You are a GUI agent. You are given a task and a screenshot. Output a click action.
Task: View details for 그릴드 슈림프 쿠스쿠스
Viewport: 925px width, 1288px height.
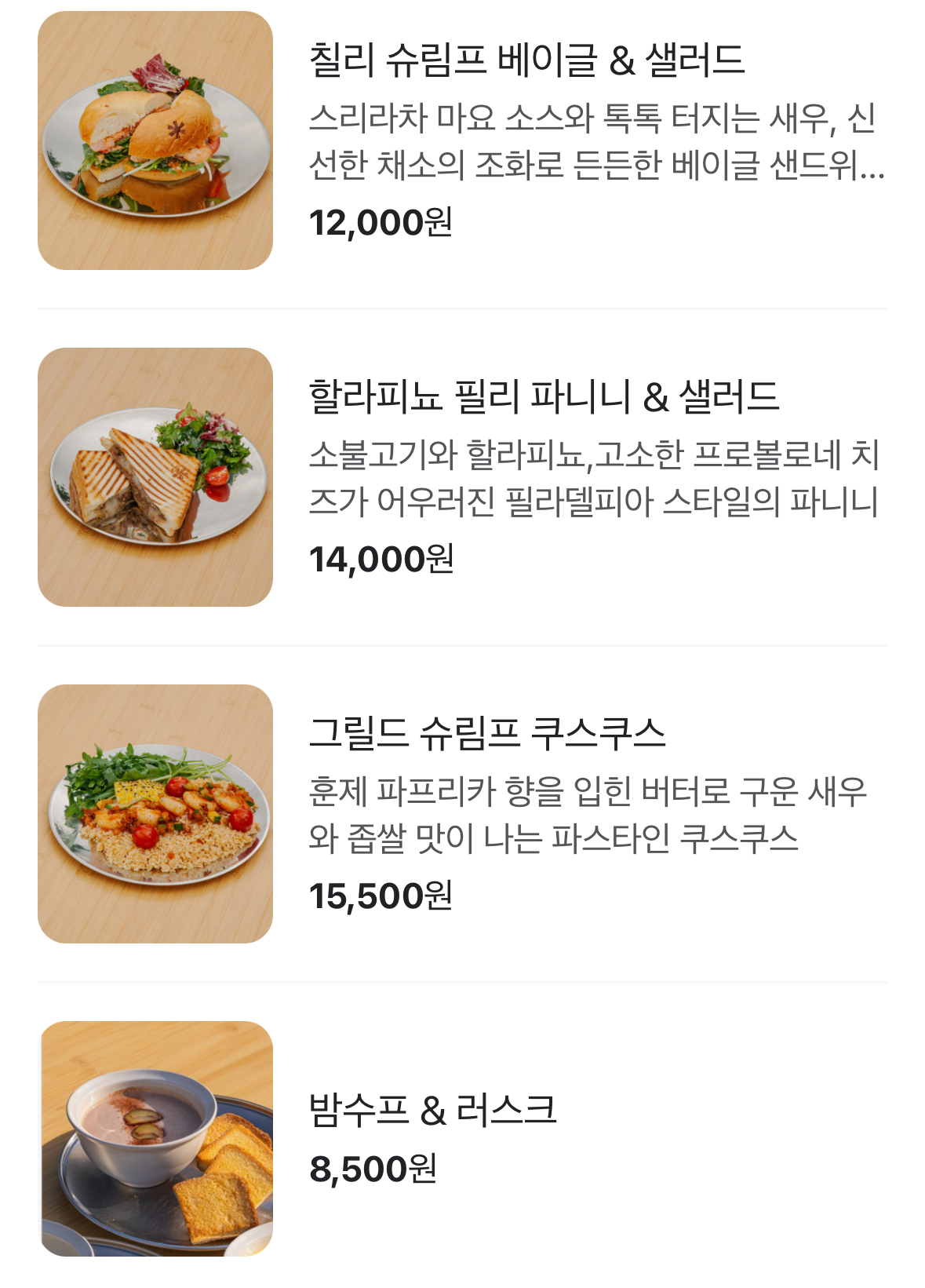click(x=486, y=734)
